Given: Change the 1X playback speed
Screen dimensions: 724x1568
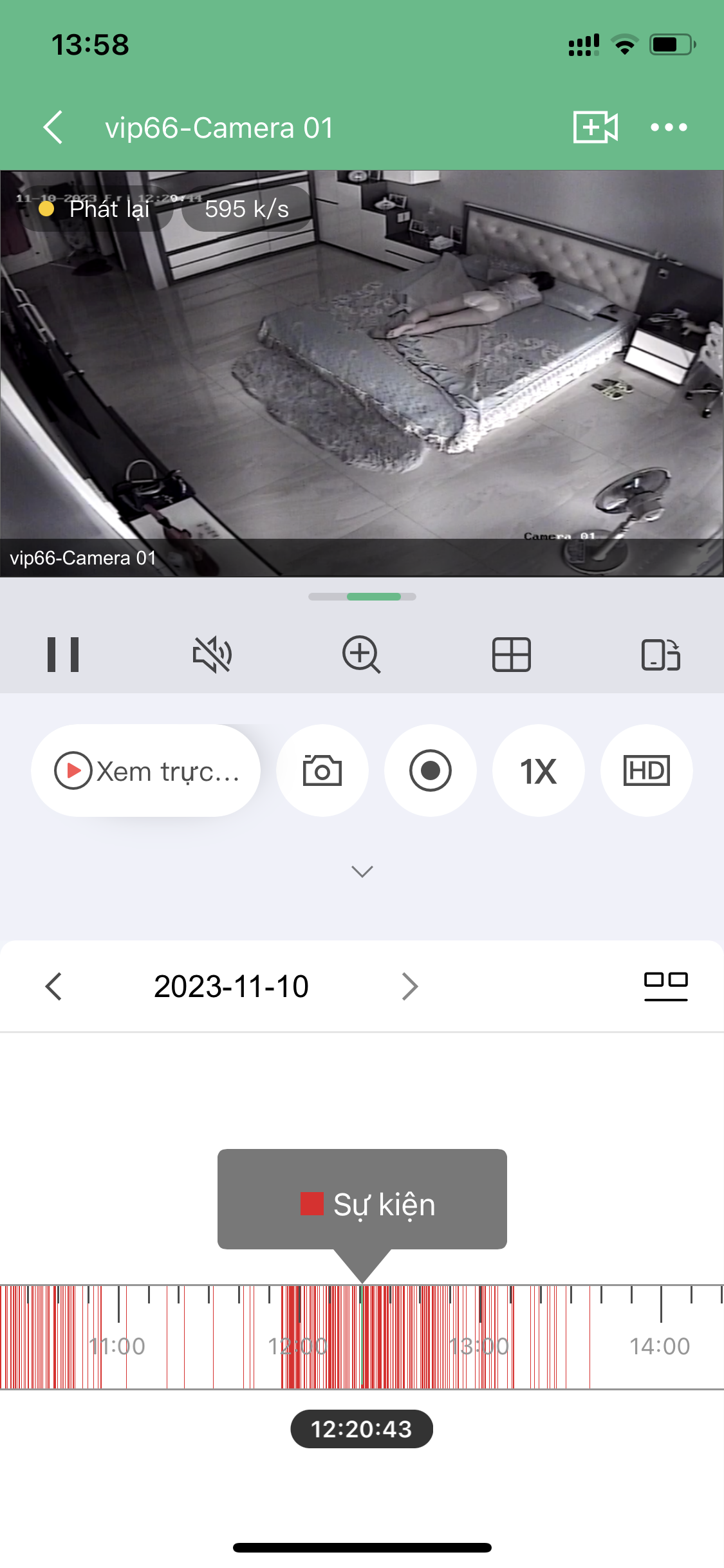Looking at the screenshot, I should 539,770.
